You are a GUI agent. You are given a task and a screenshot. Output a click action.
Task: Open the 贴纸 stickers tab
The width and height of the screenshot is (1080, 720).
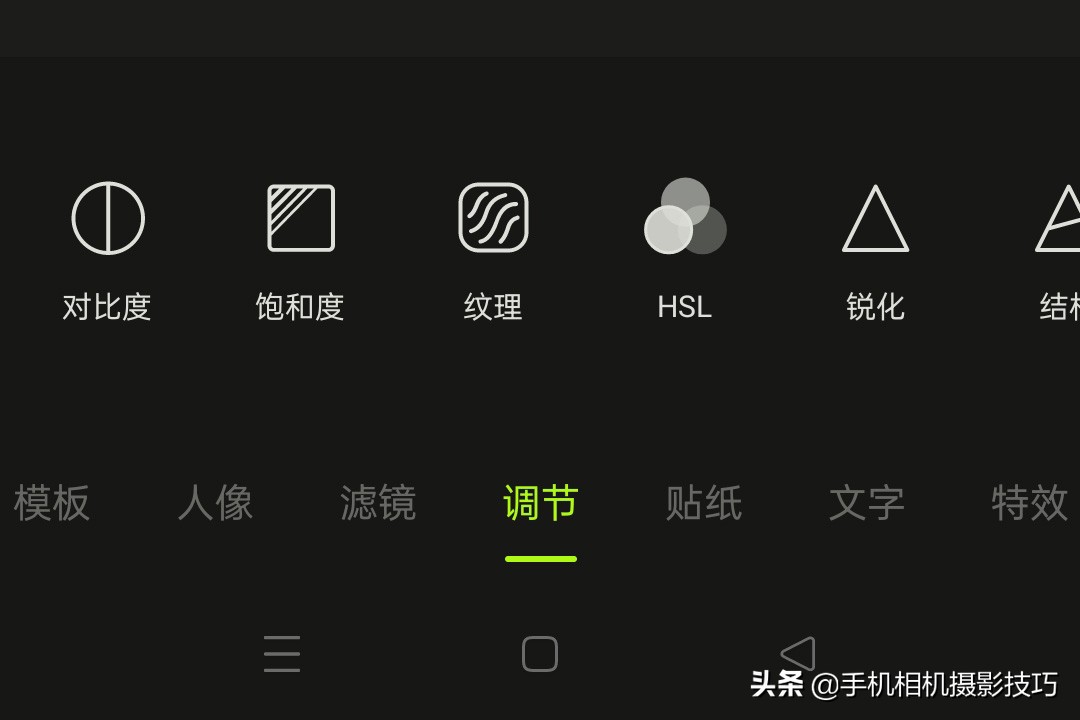coord(703,503)
